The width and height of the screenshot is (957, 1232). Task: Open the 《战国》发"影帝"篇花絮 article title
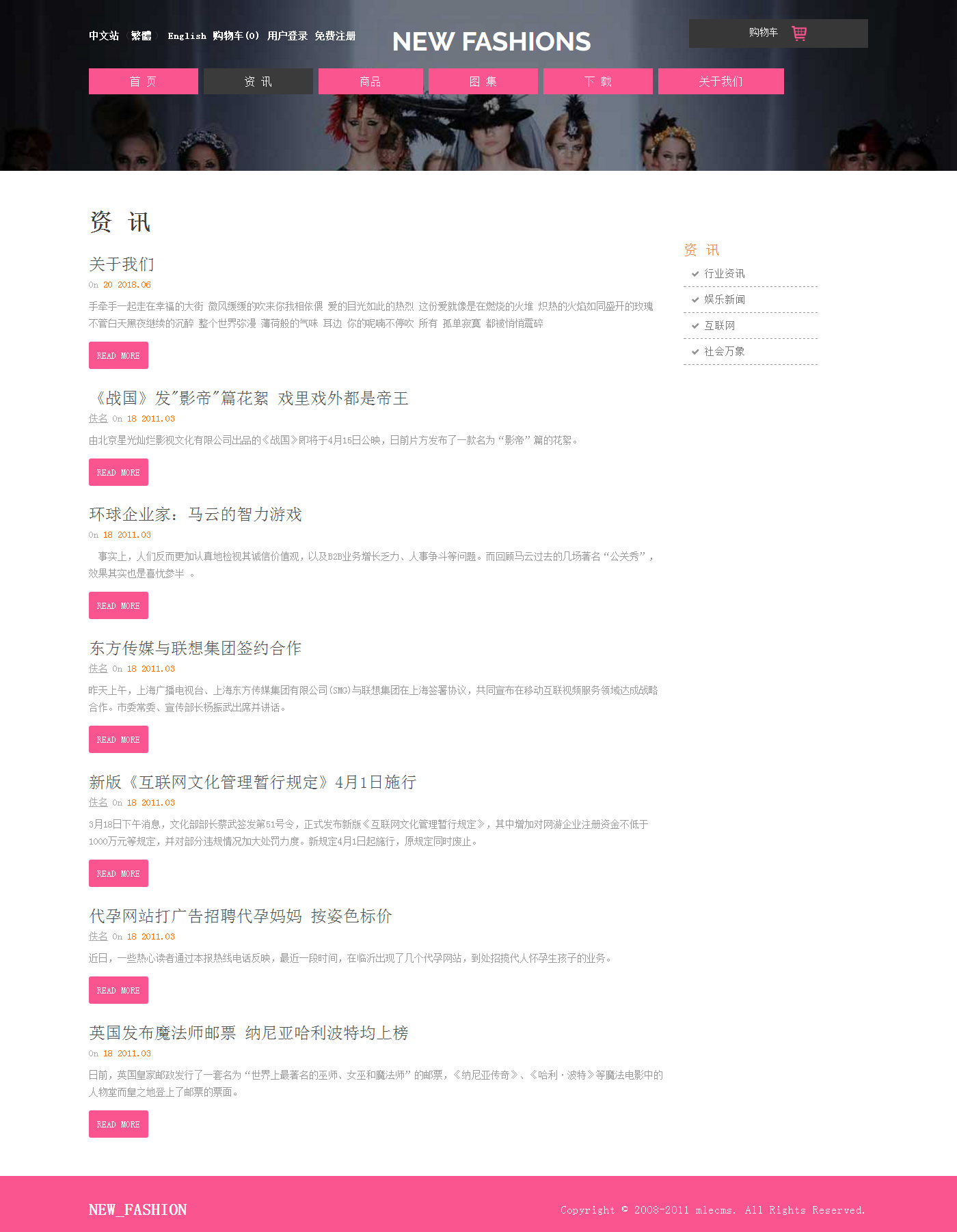[249, 398]
